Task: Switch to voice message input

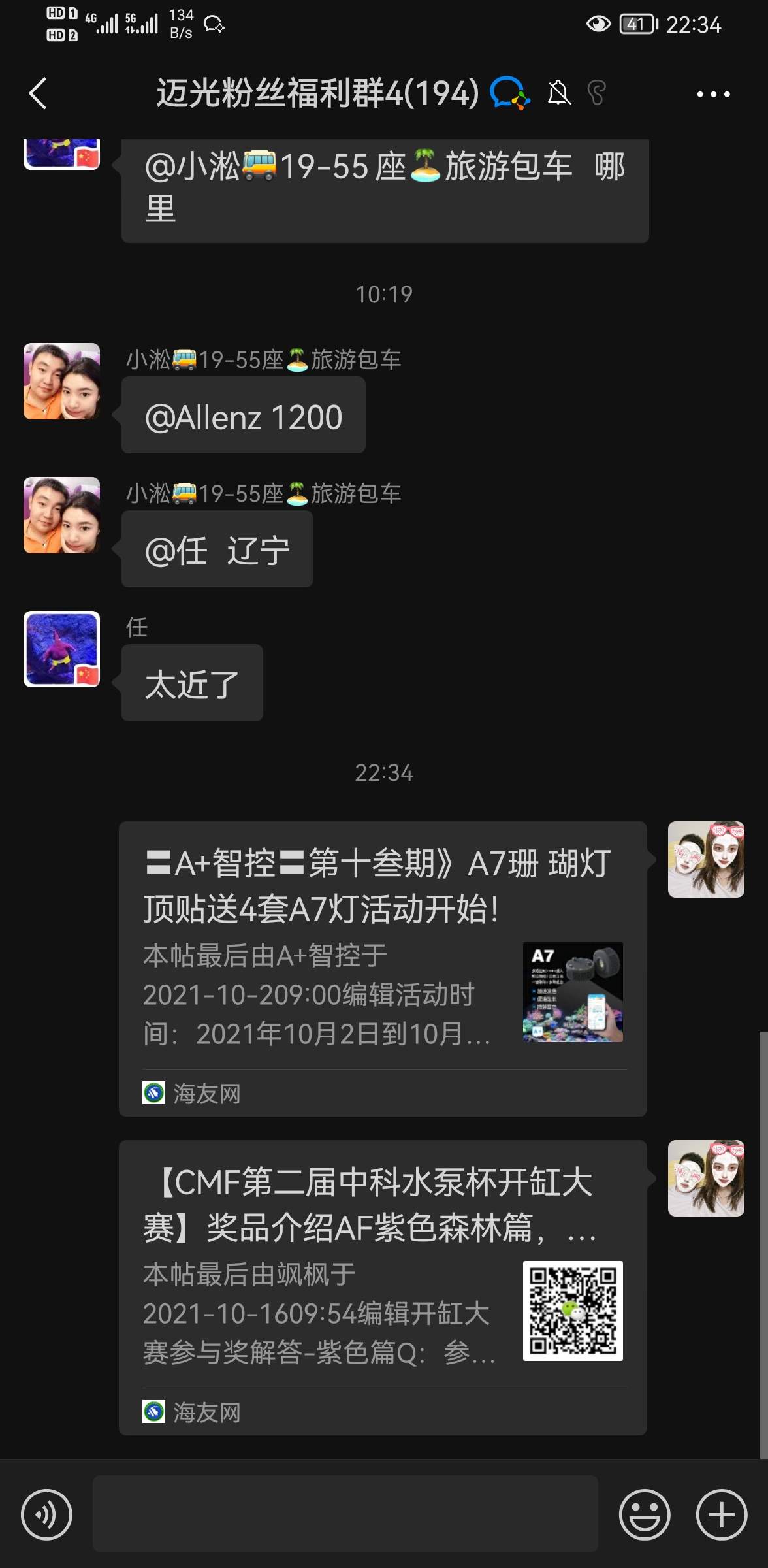Action: tap(46, 1514)
